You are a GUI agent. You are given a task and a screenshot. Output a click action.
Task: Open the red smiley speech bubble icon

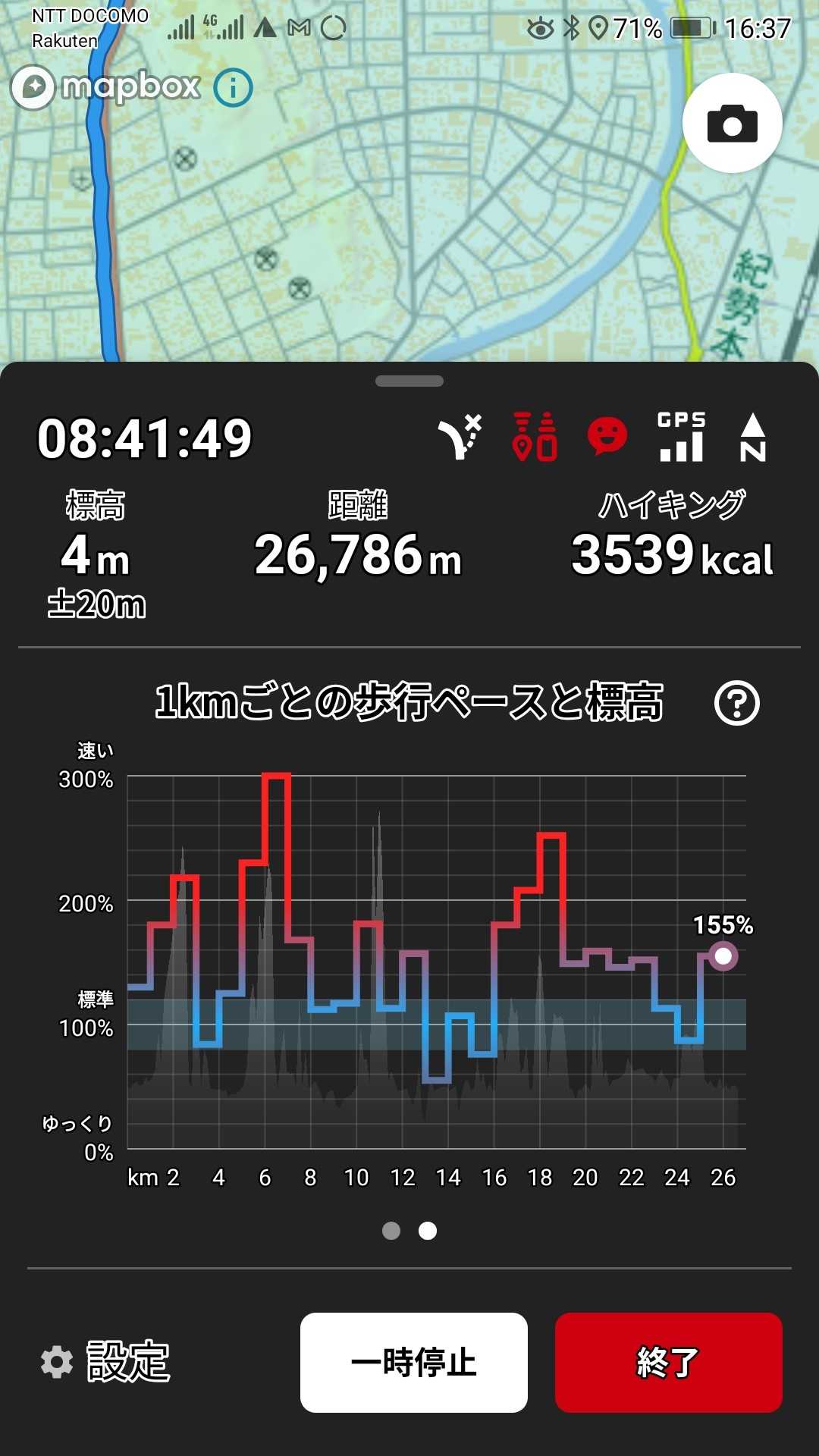click(x=607, y=437)
